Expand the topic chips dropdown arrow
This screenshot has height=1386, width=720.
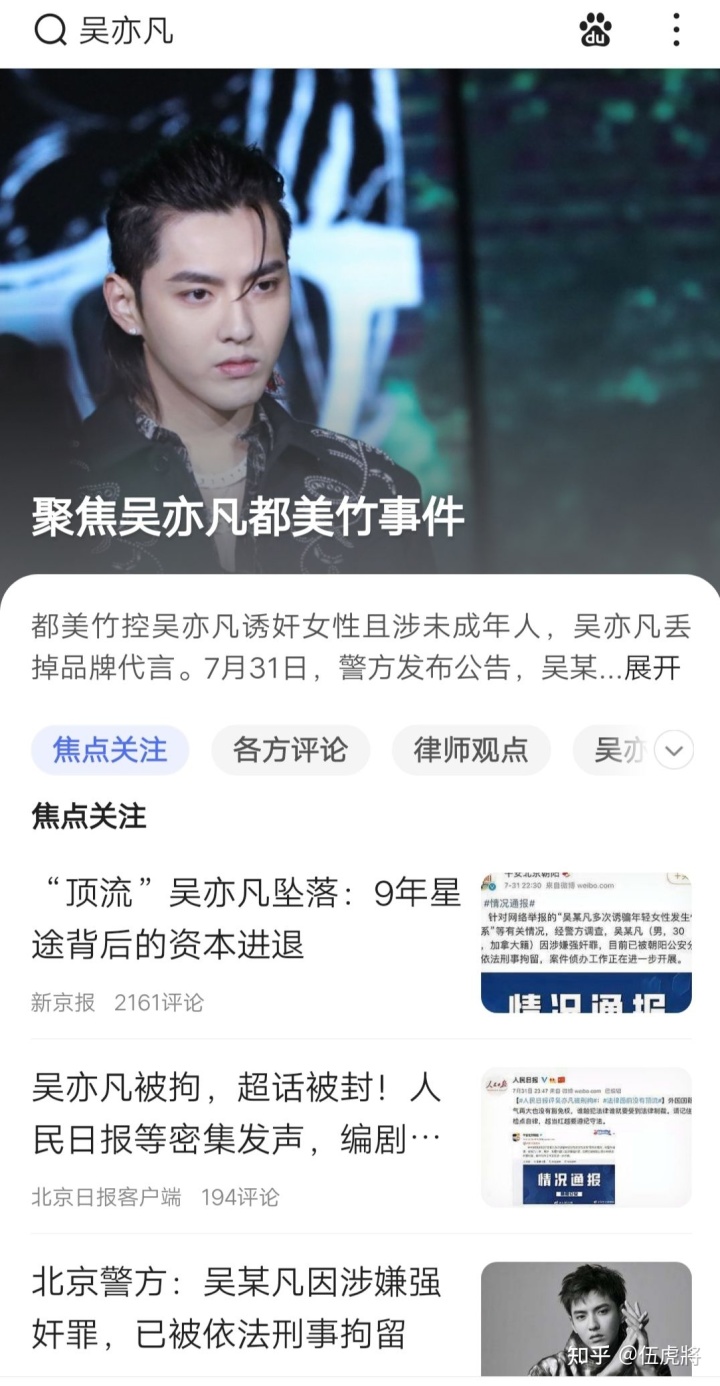point(674,750)
